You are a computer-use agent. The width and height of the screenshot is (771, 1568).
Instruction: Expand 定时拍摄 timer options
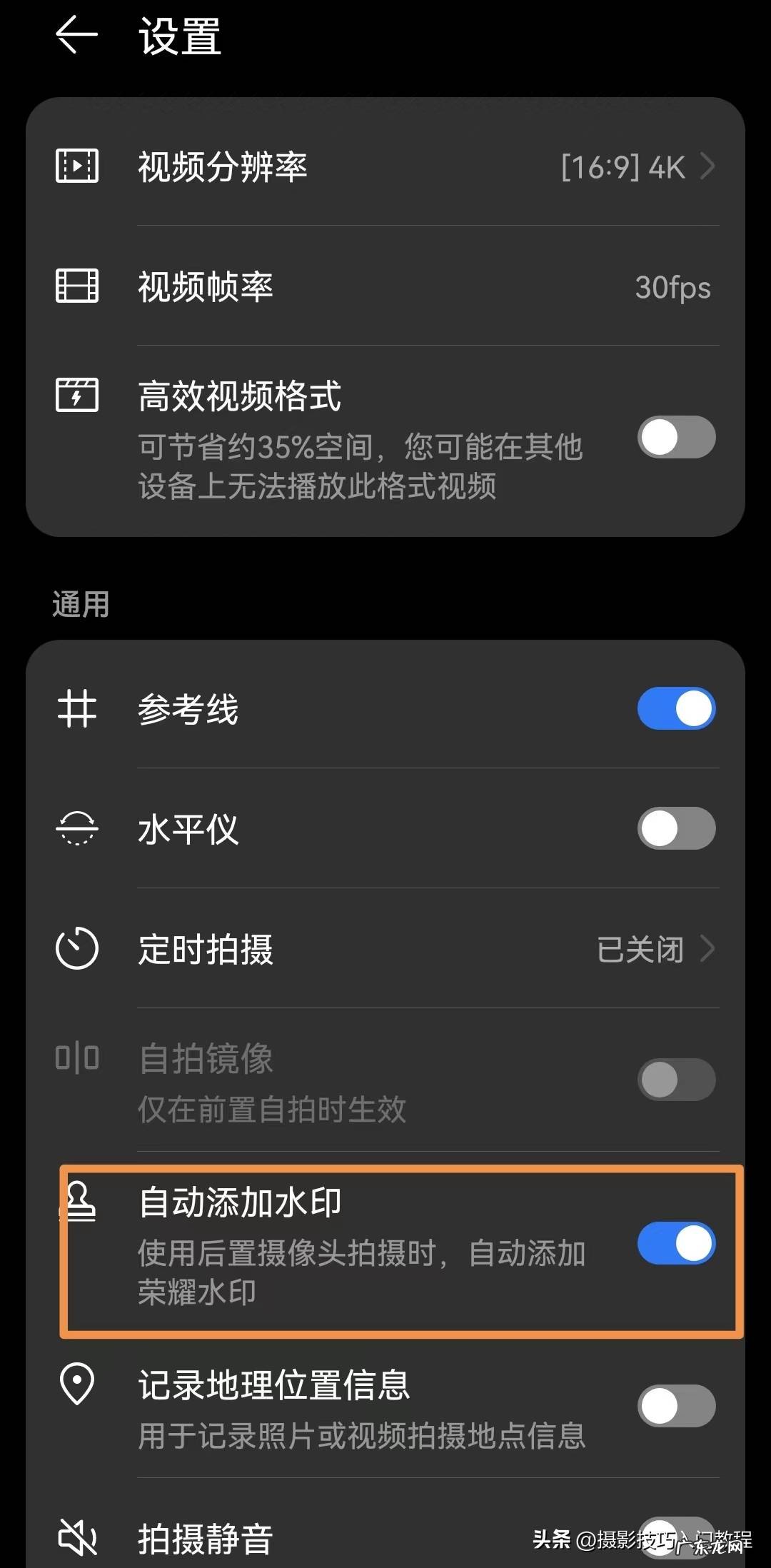707,950
